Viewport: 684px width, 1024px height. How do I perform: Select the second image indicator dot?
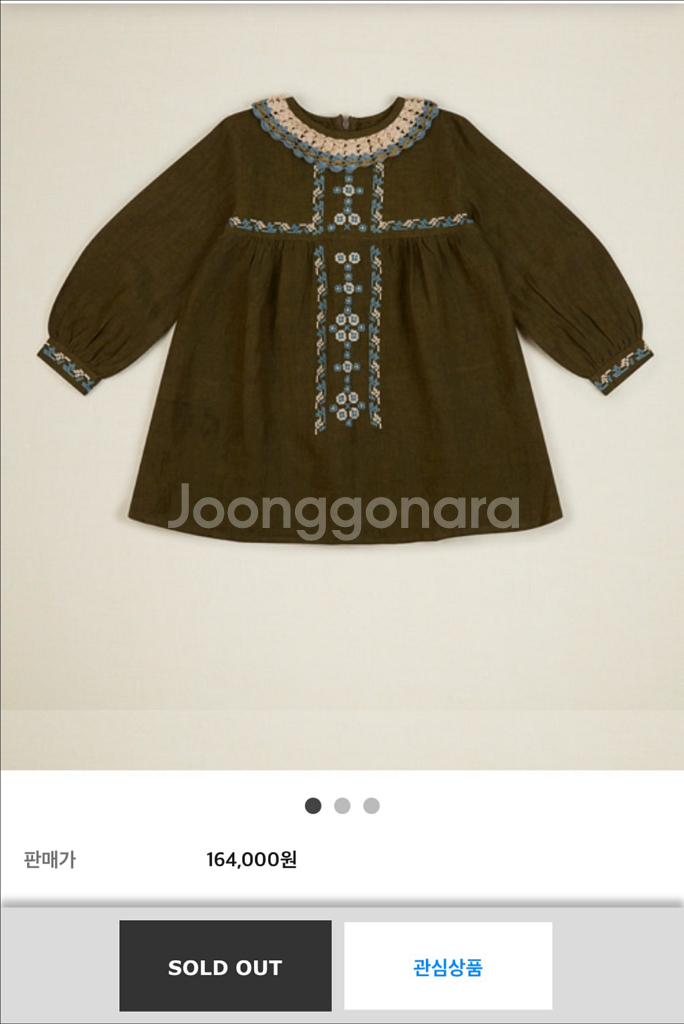click(342, 806)
